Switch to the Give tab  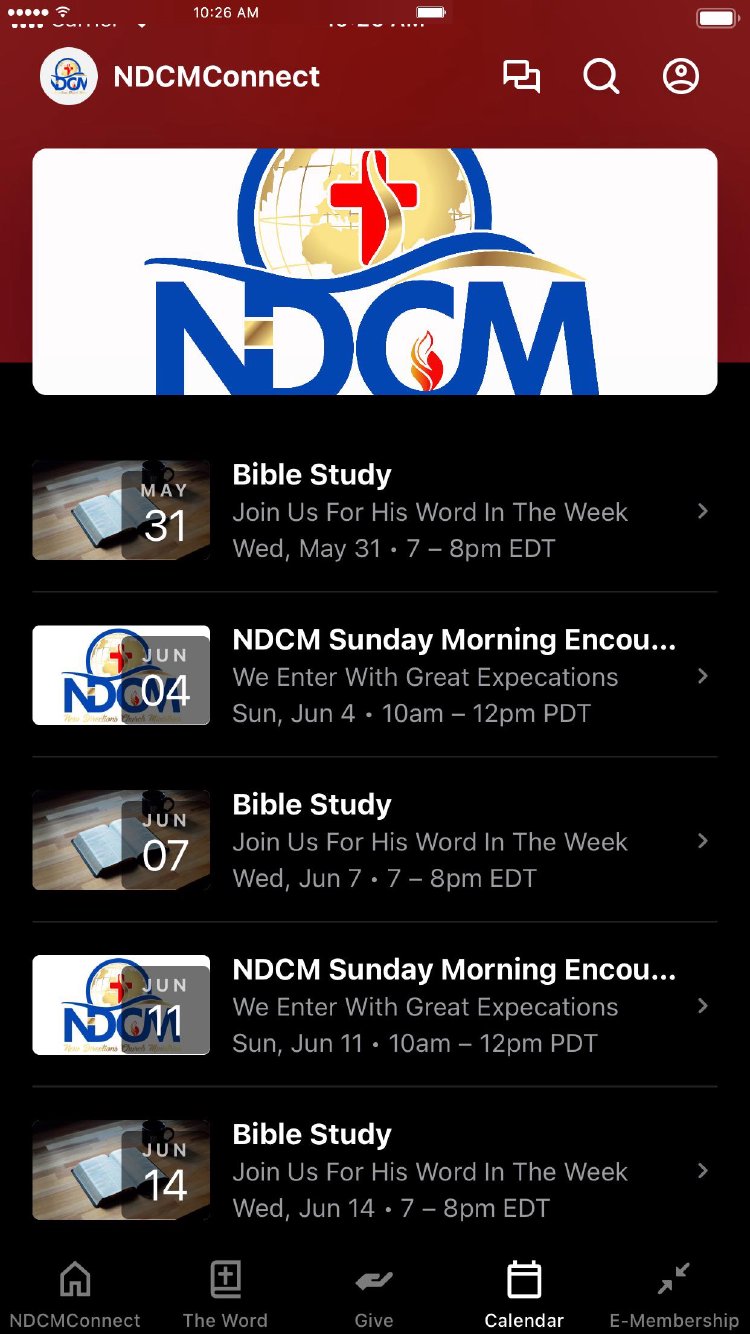click(374, 1294)
